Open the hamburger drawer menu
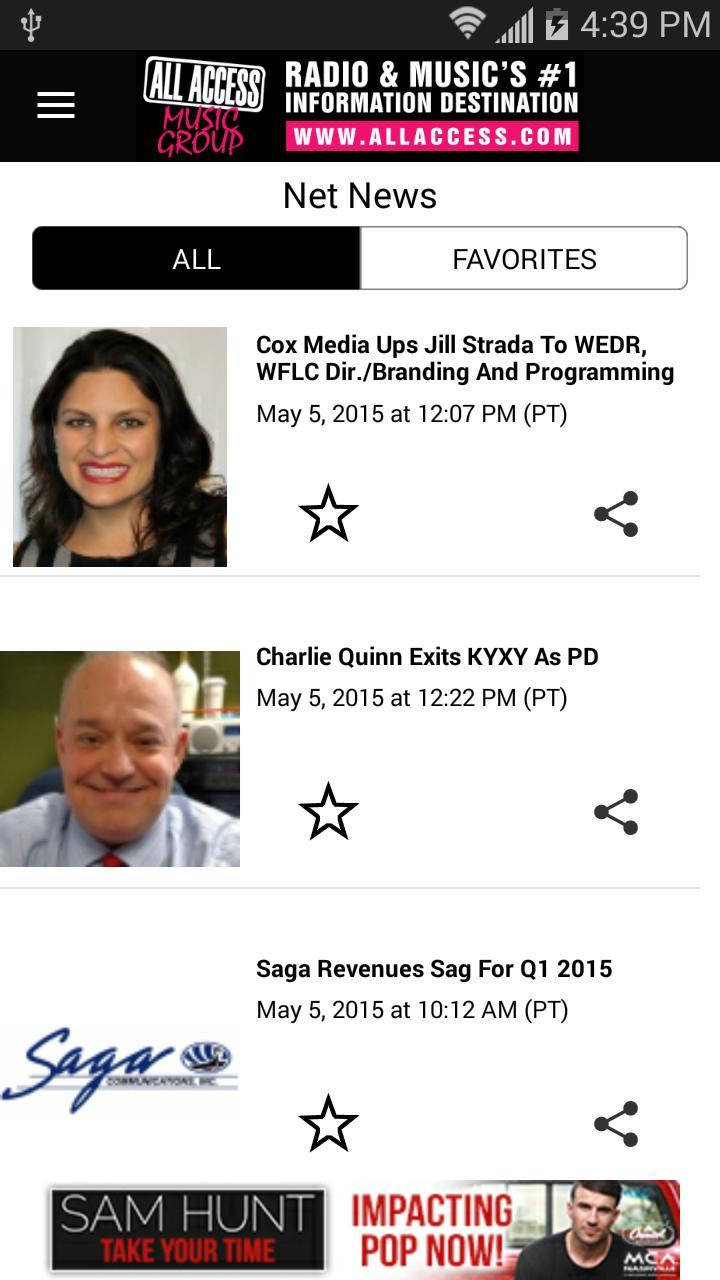The image size is (720, 1280). pos(56,105)
